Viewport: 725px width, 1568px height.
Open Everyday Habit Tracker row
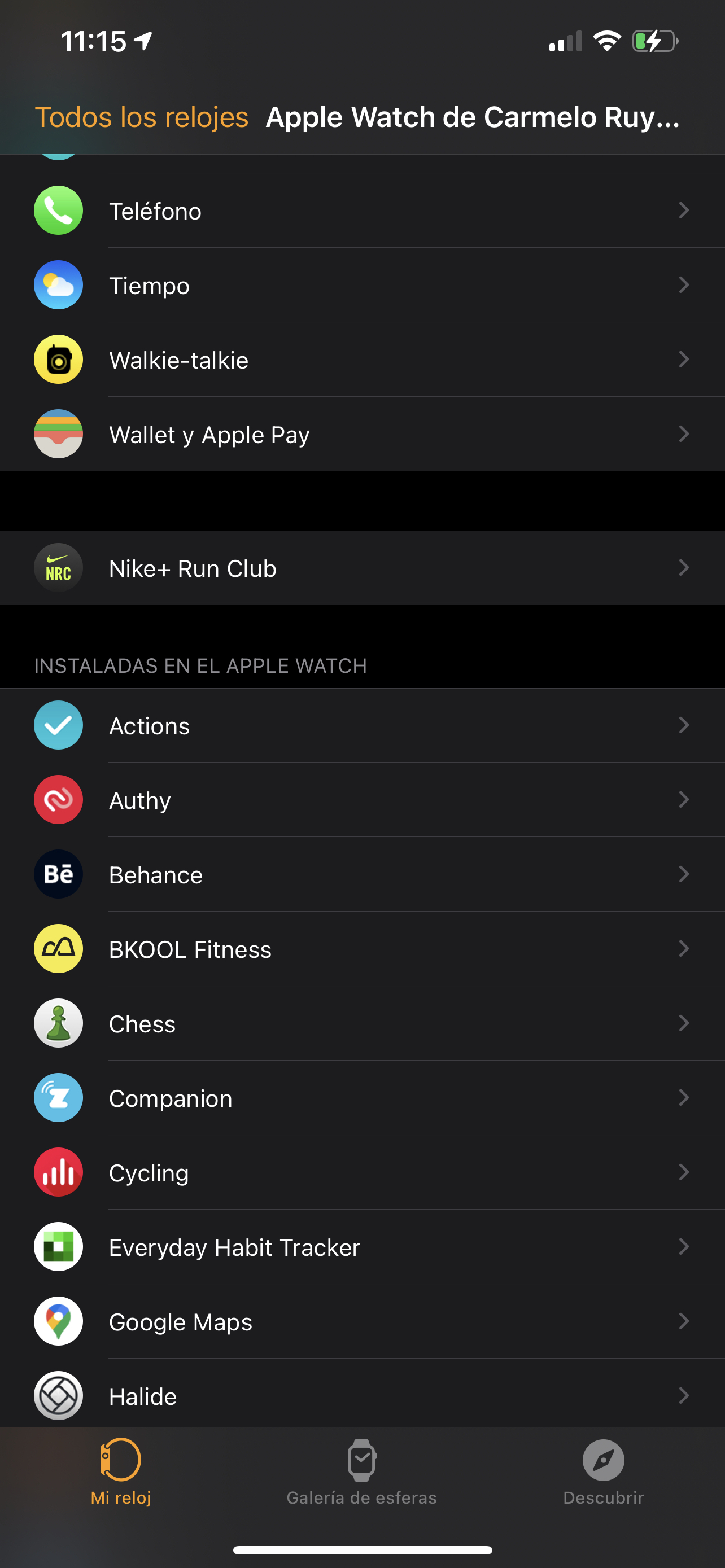362,1247
